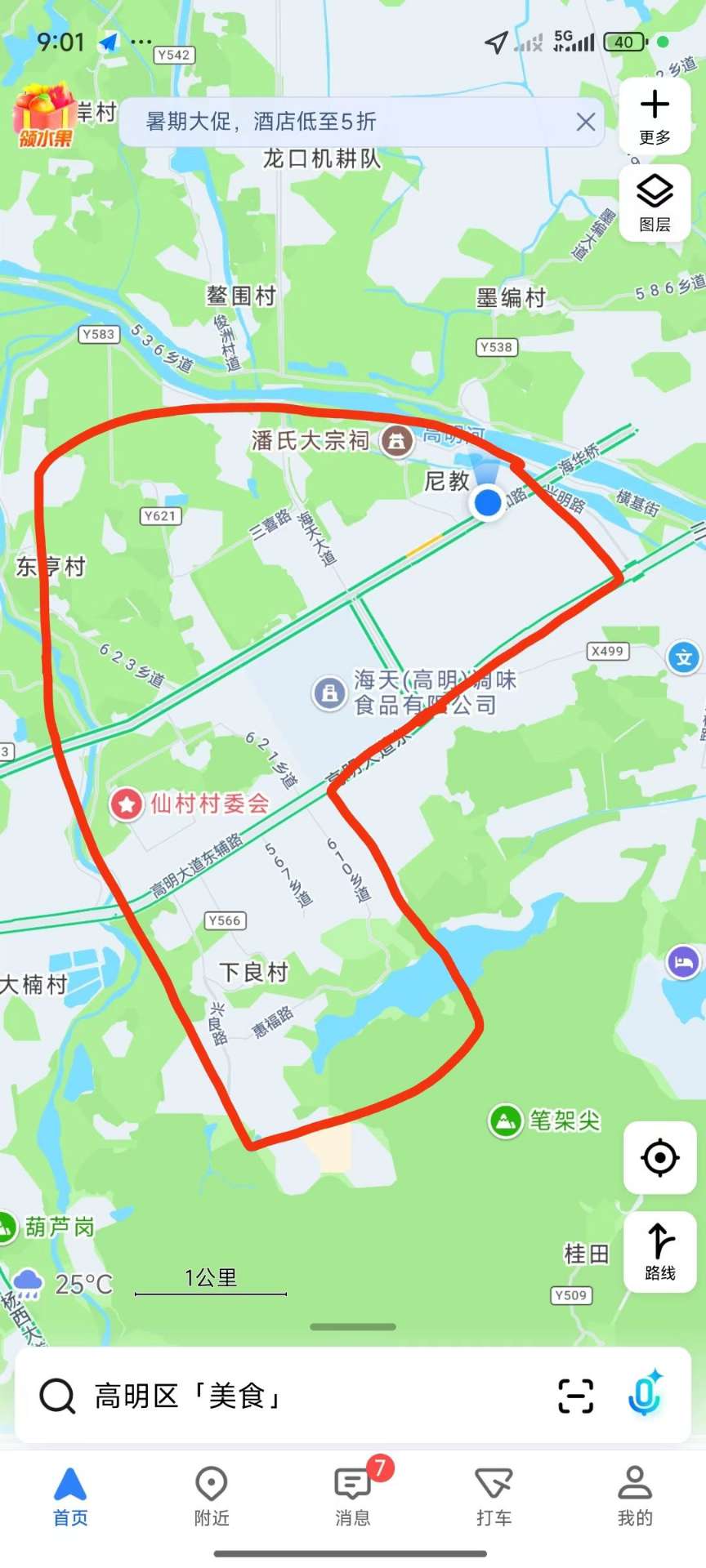Open 笔架尖 mountain marker
The height and width of the screenshot is (1568, 706).
pyautogui.click(x=506, y=1120)
